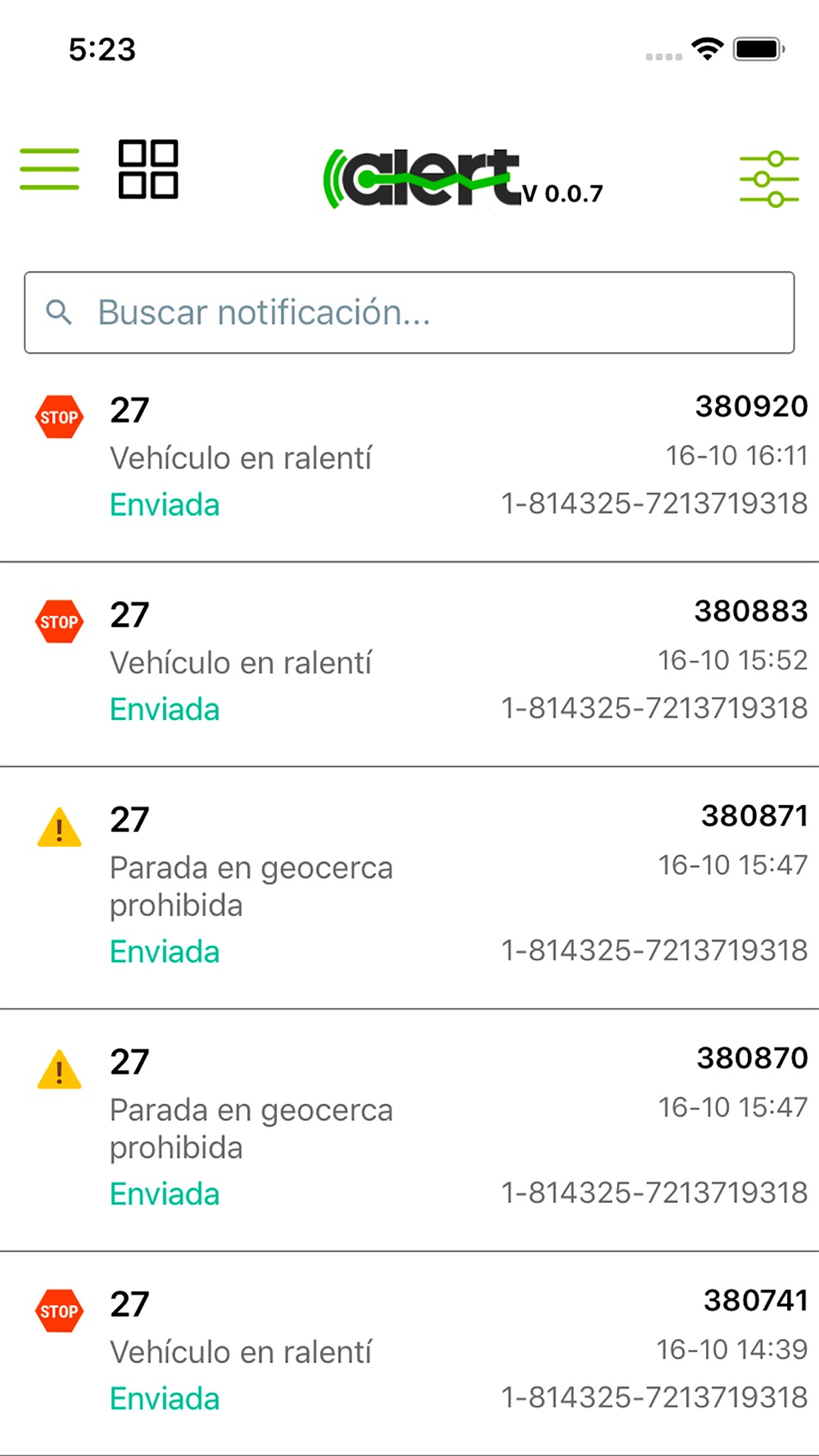View geofence stop notification 380871
The image size is (819, 1456).
pos(409,889)
